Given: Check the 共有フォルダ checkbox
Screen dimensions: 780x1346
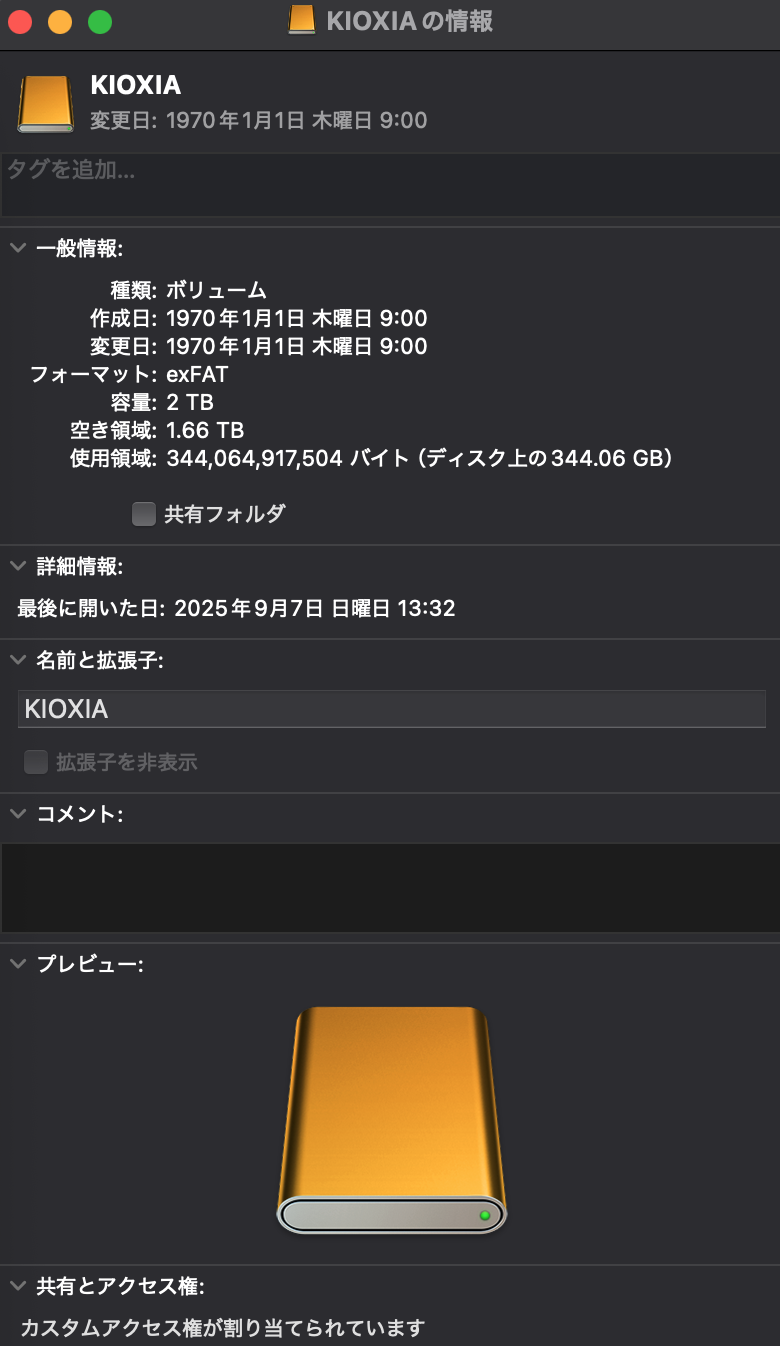Looking at the screenshot, I should click(x=144, y=514).
